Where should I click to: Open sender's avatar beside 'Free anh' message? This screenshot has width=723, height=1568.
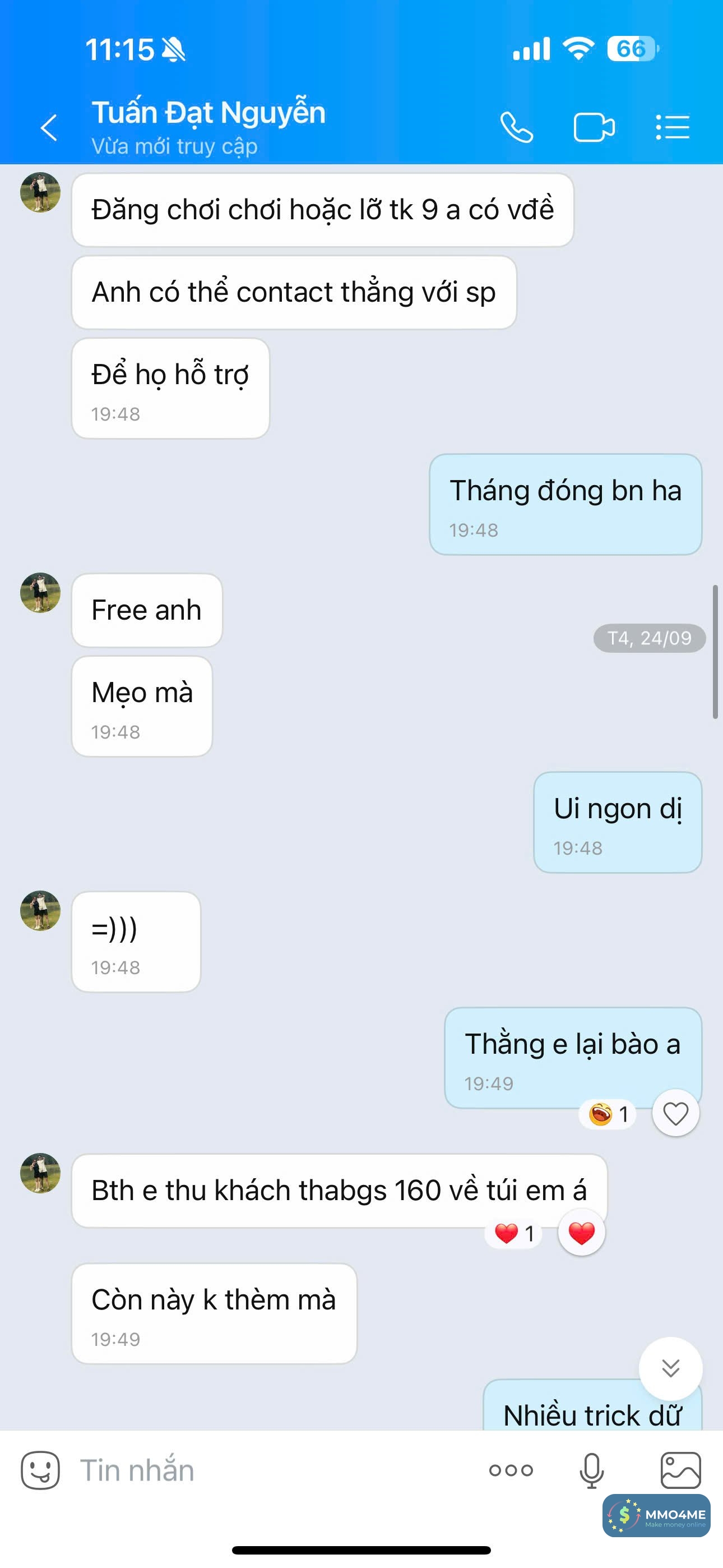[x=40, y=593]
